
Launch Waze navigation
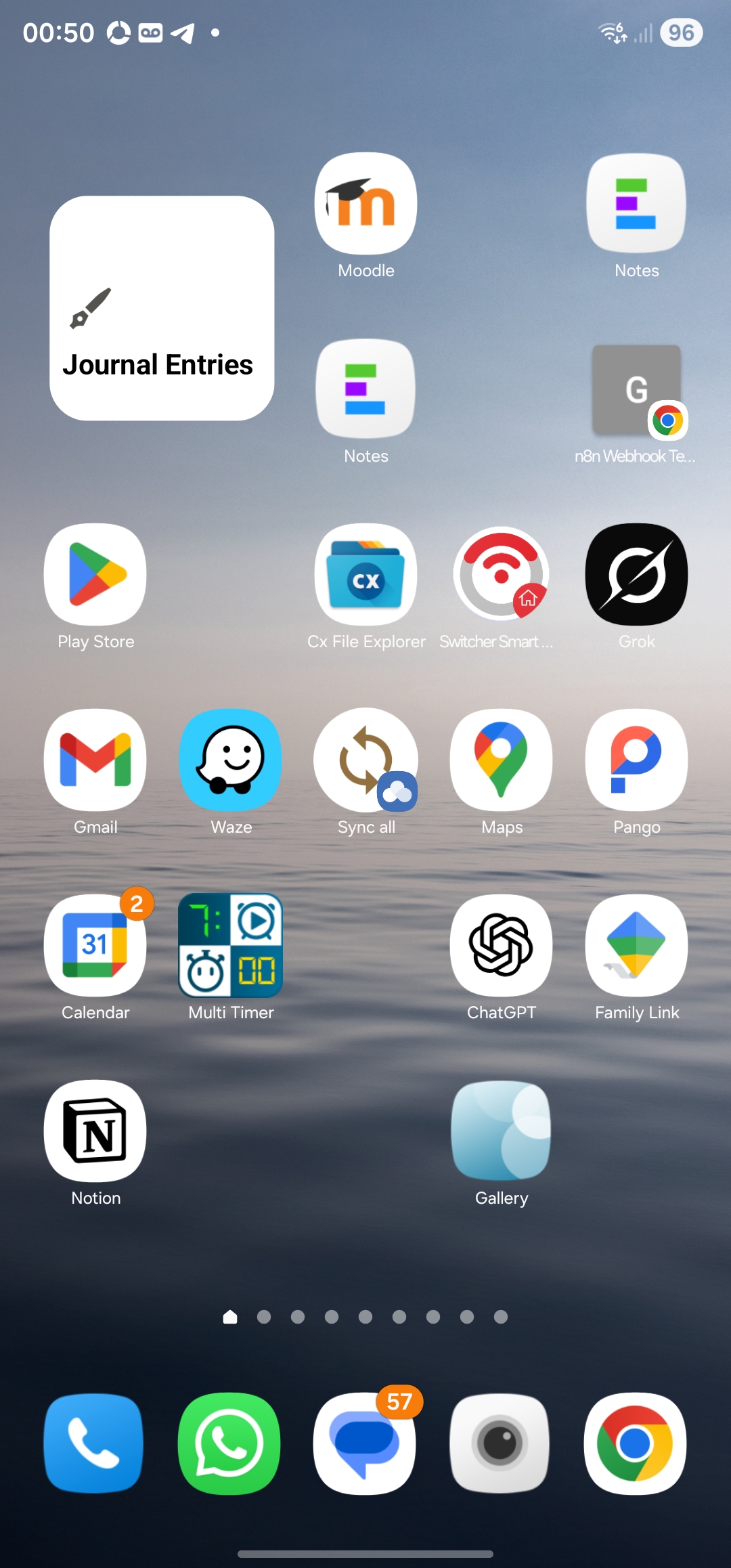coord(231,760)
